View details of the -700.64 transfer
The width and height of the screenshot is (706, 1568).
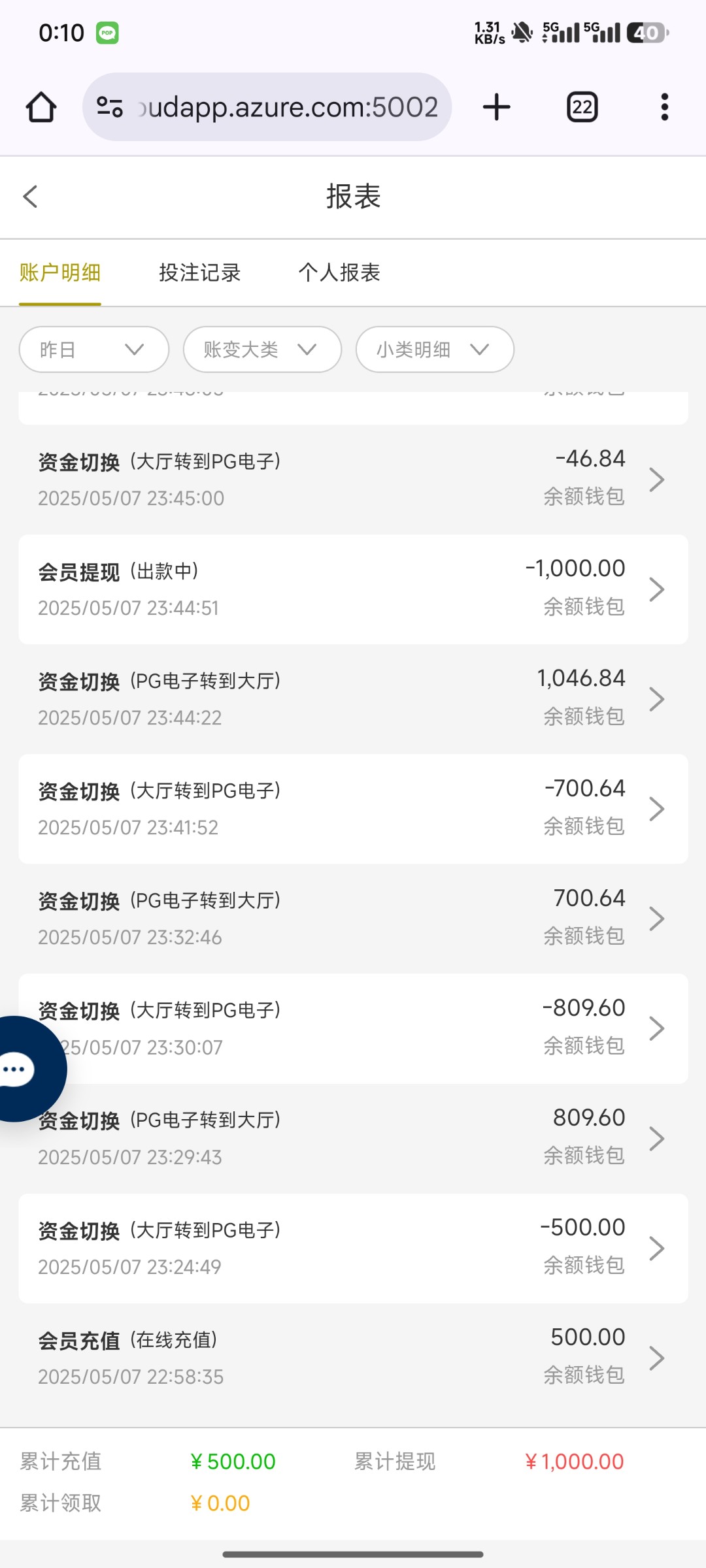(x=353, y=809)
